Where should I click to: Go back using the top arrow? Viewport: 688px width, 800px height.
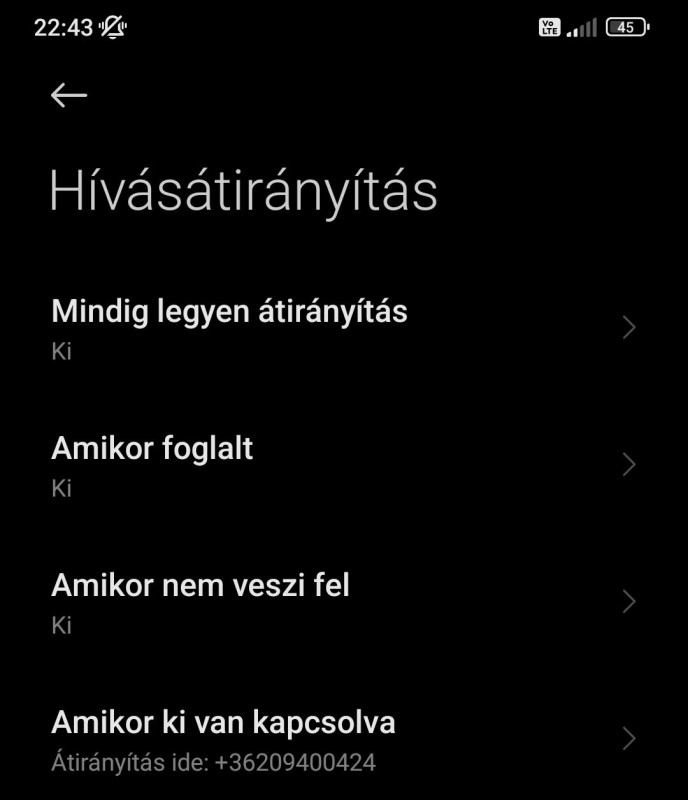(69, 95)
